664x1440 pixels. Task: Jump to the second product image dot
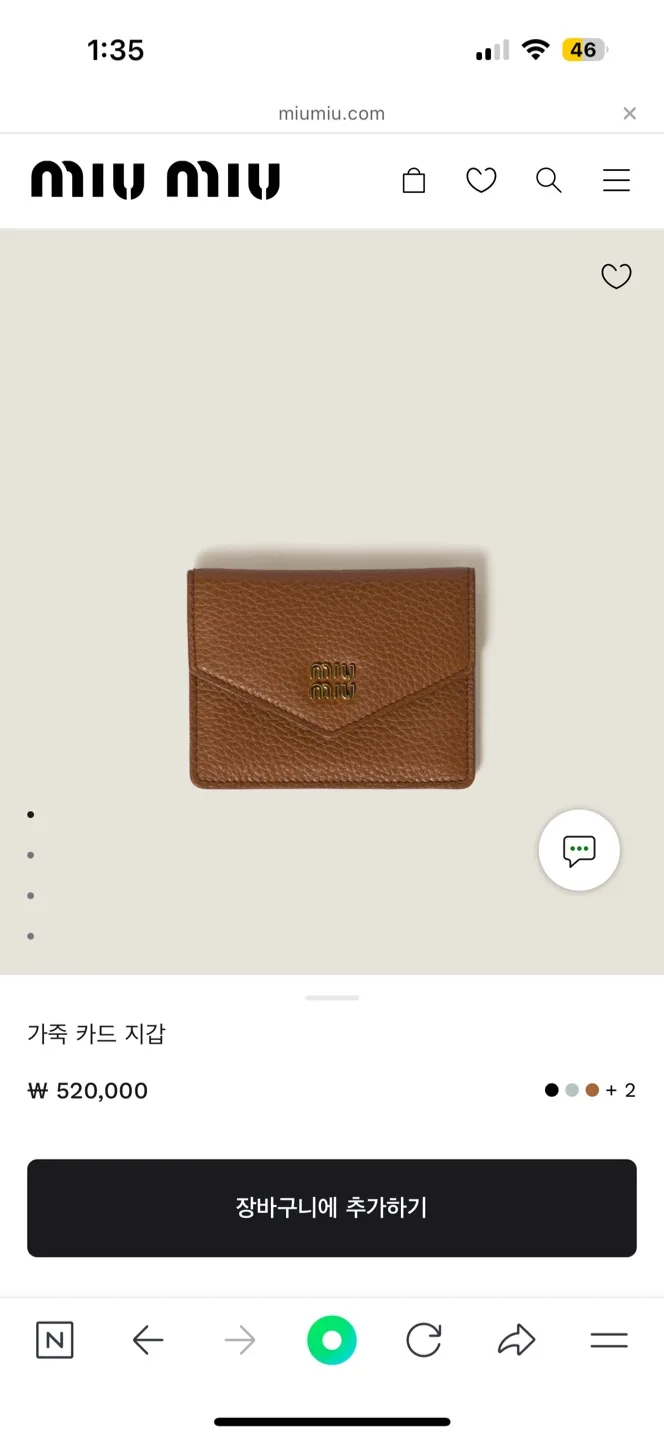pyautogui.click(x=31, y=855)
